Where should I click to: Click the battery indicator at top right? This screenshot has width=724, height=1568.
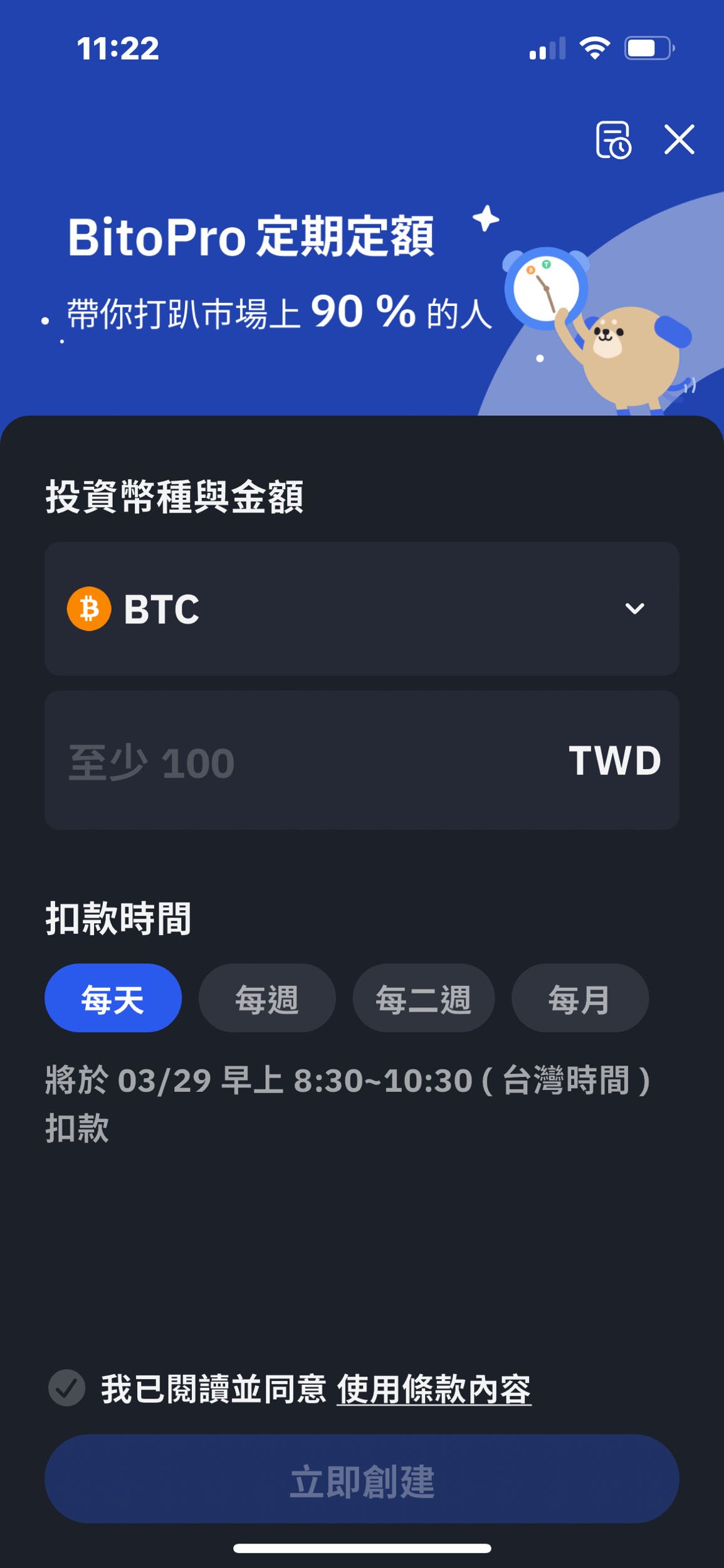tap(648, 48)
